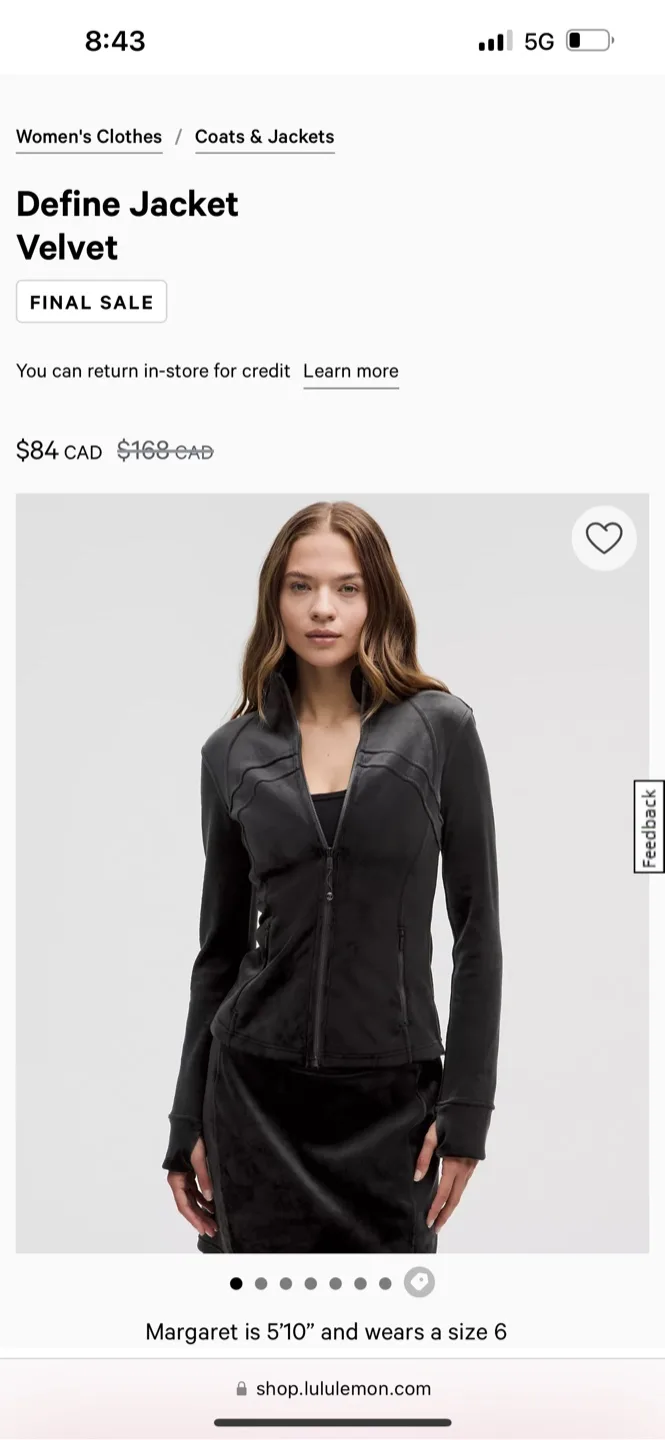Open the Women's Clothes breadcrumb link

click(89, 137)
